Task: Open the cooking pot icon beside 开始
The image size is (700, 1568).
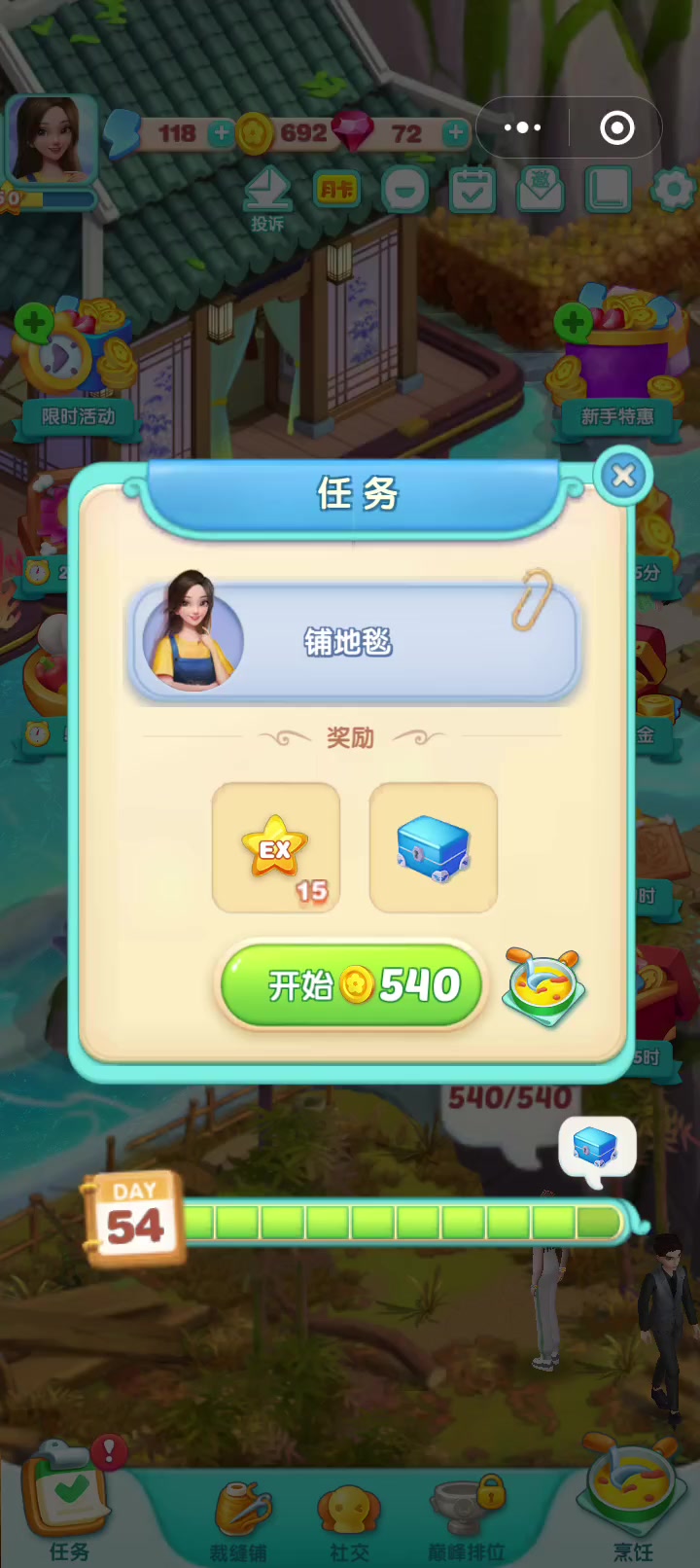Action: [544, 986]
